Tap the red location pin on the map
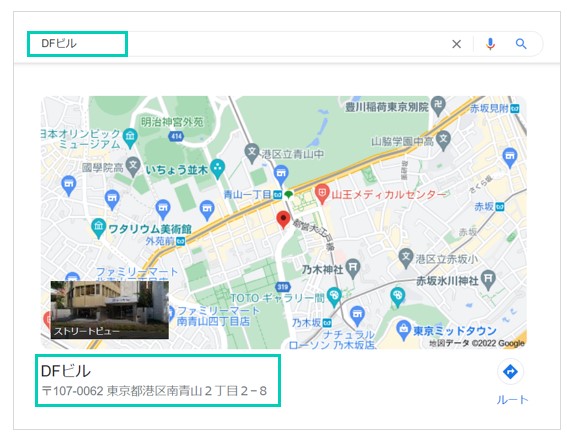 point(283,220)
